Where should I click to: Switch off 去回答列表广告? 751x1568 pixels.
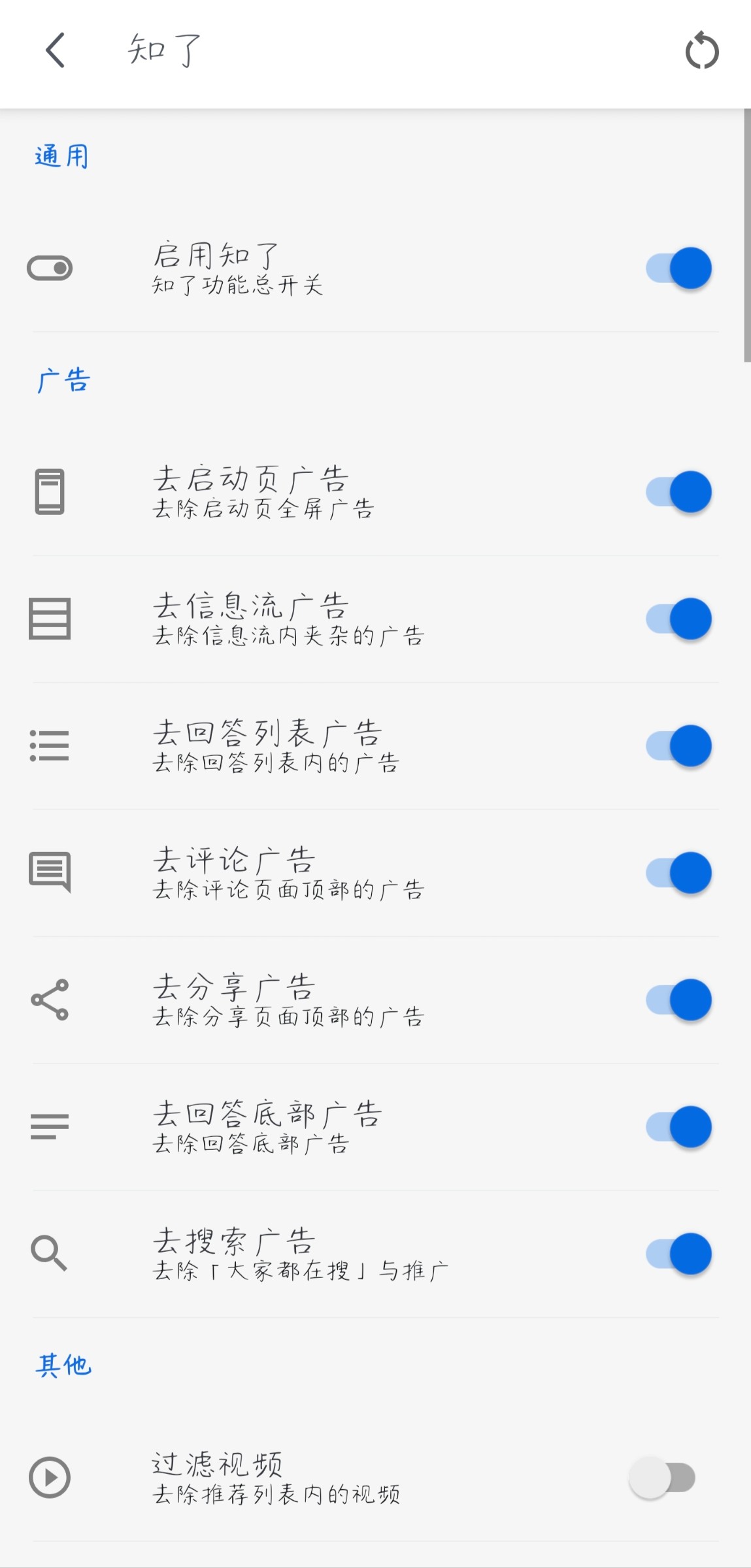678,745
